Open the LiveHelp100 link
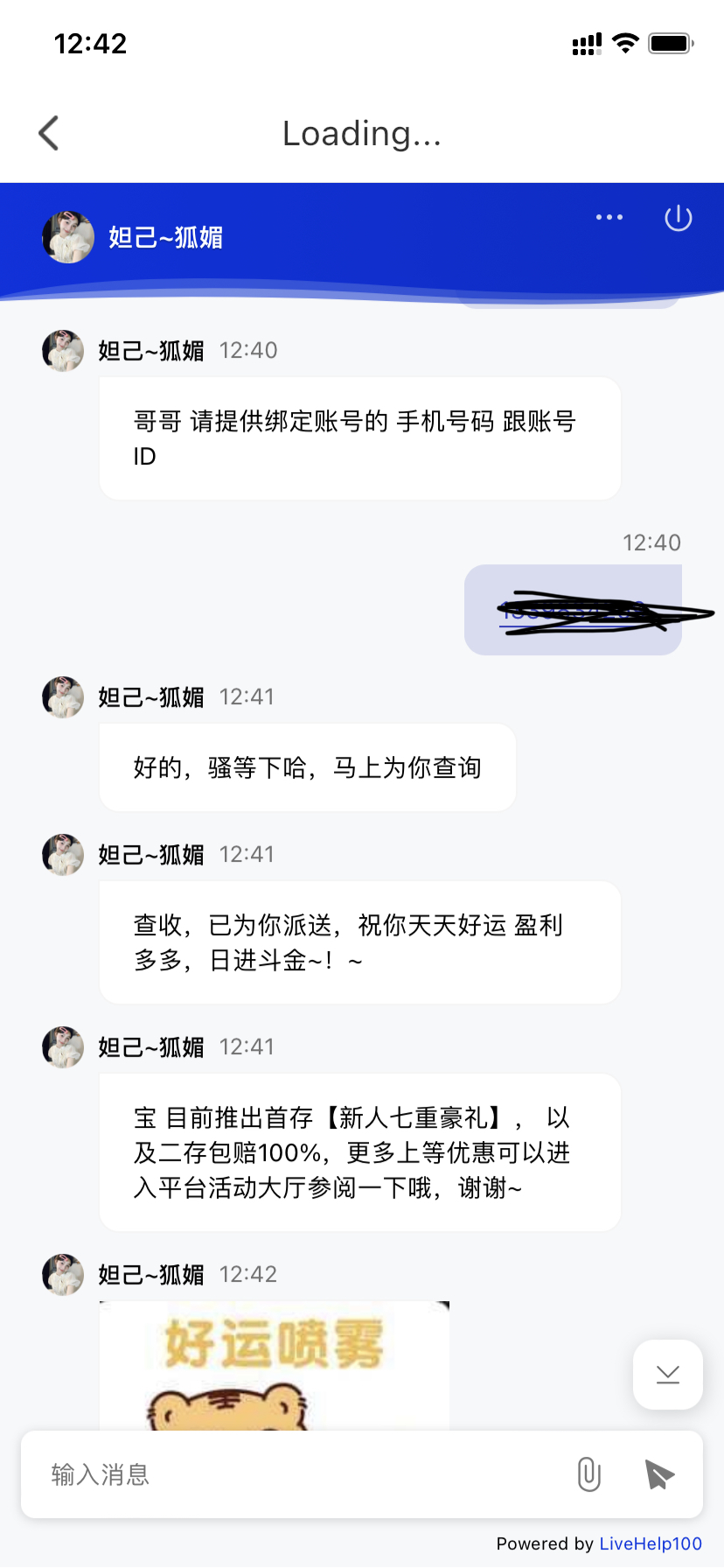Screen dimensions: 724x1568 tap(651, 1543)
